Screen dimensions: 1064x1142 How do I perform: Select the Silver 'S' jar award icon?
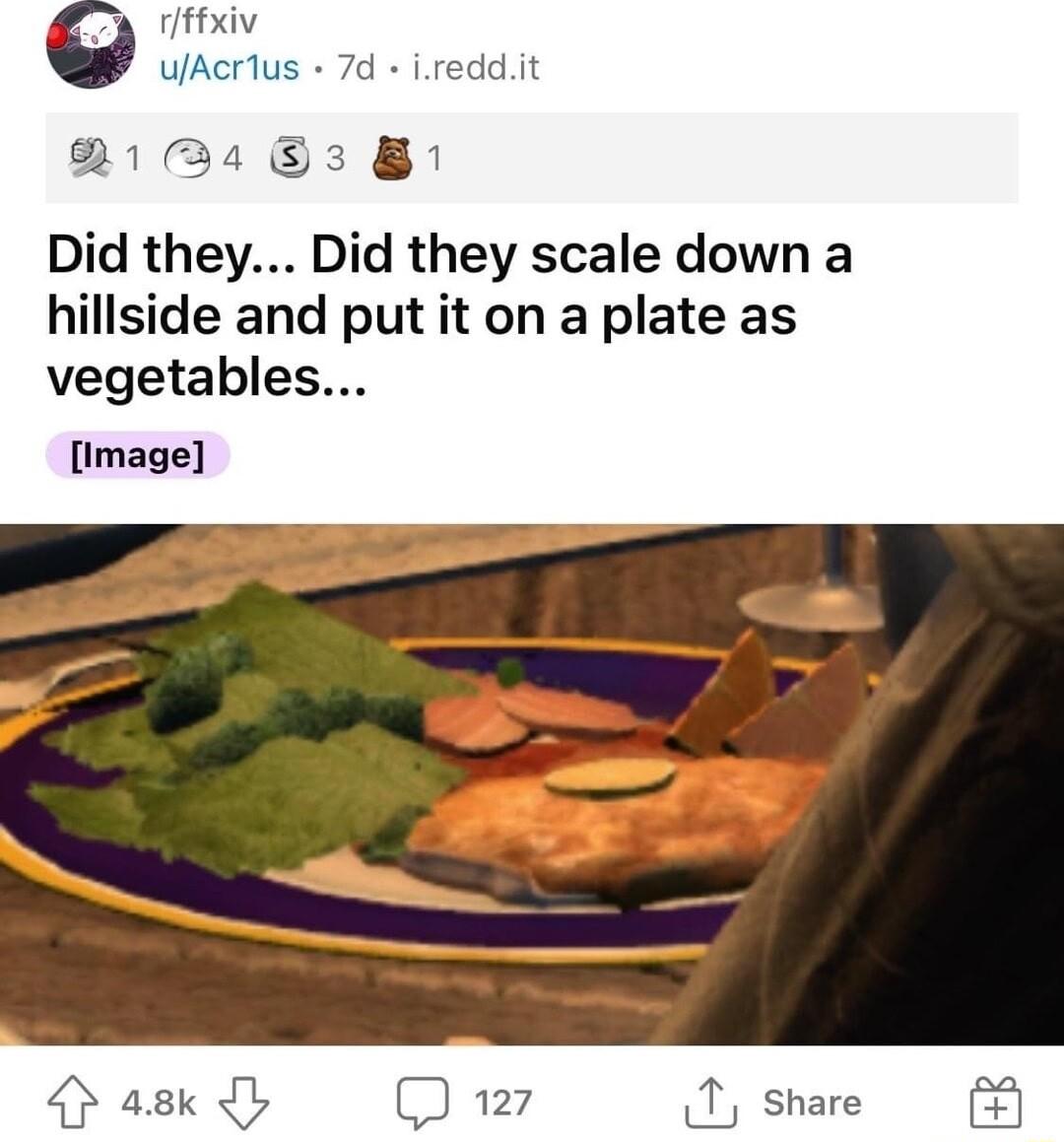tap(287, 158)
